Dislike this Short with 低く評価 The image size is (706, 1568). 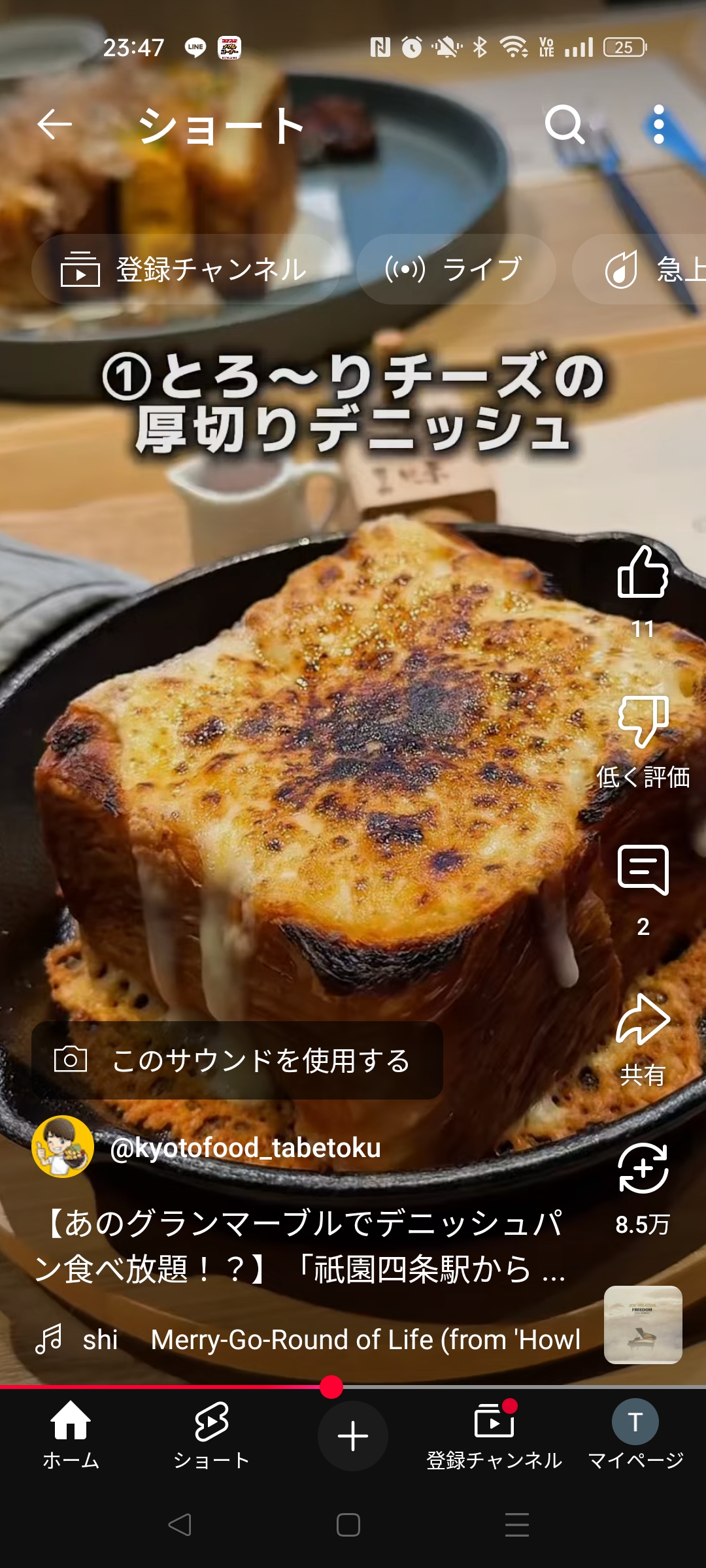coord(643,722)
